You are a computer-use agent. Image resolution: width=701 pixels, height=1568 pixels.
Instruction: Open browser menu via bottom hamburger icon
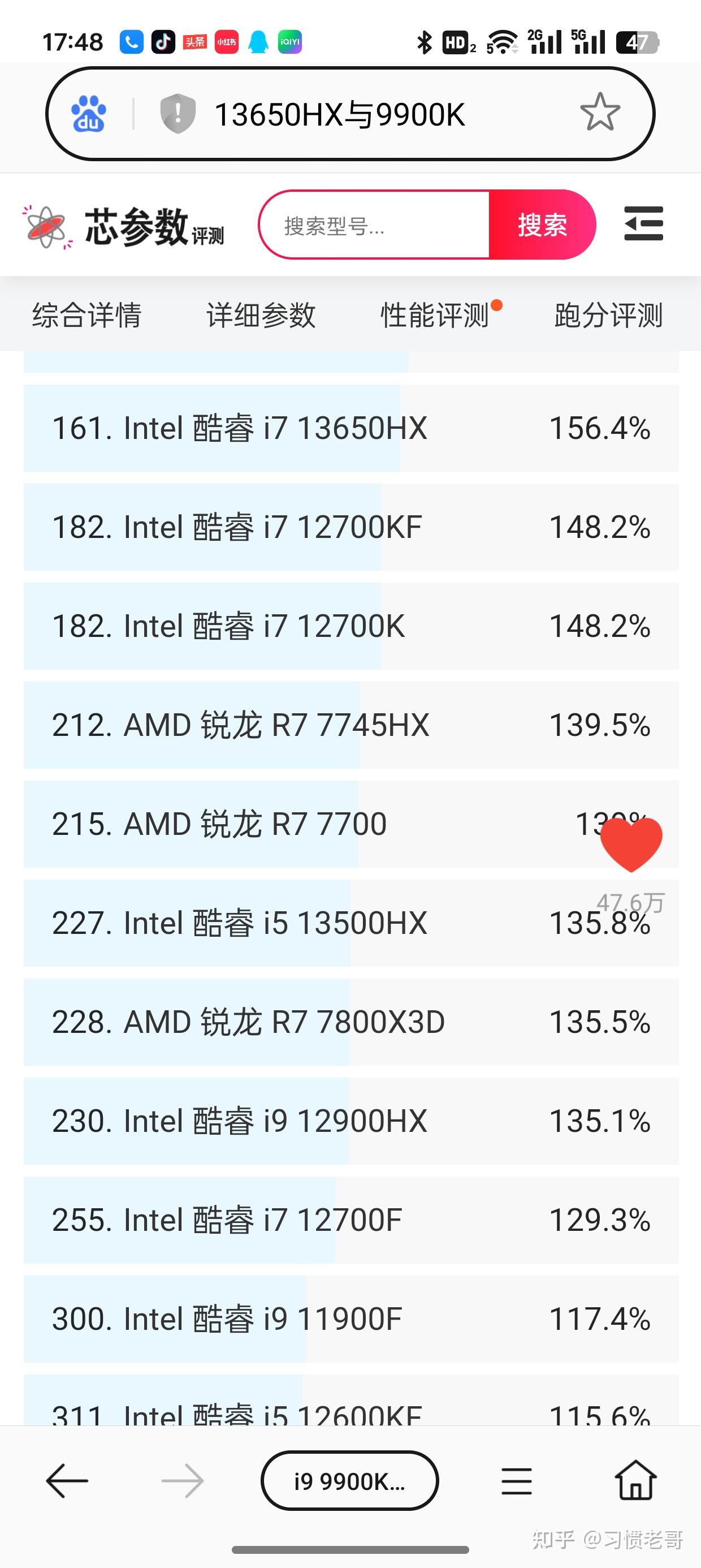coord(516,1481)
